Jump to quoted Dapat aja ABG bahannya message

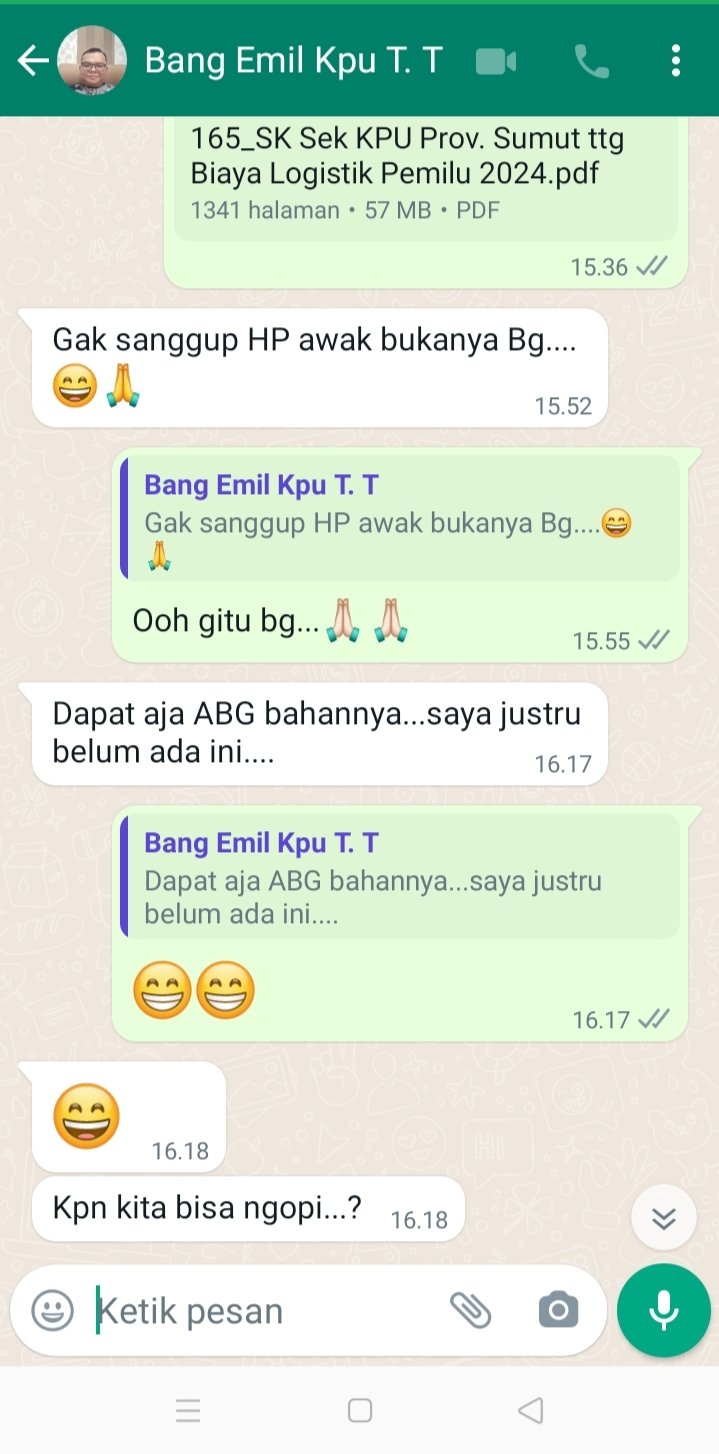click(x=400, y=876)
